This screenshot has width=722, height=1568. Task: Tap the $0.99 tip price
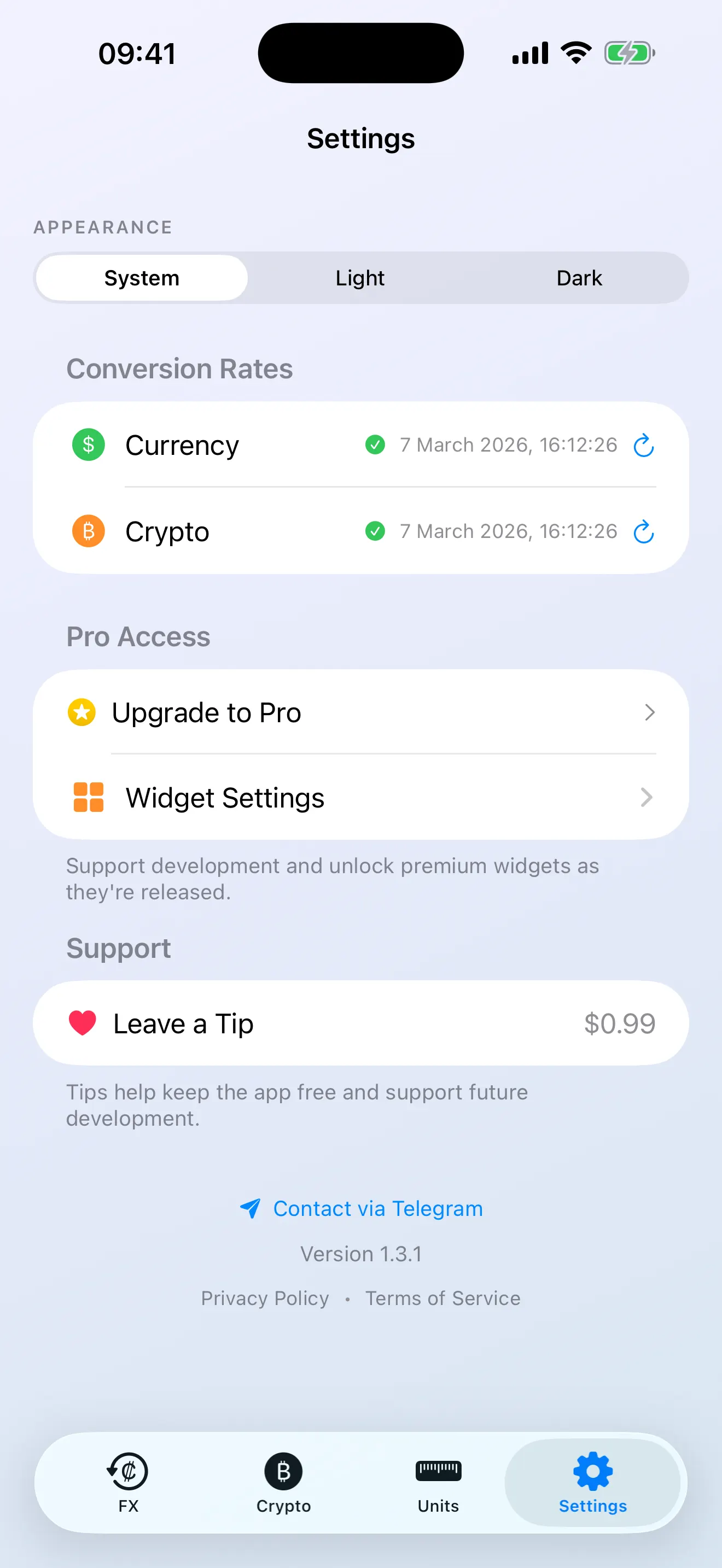tap(619, 1023)
